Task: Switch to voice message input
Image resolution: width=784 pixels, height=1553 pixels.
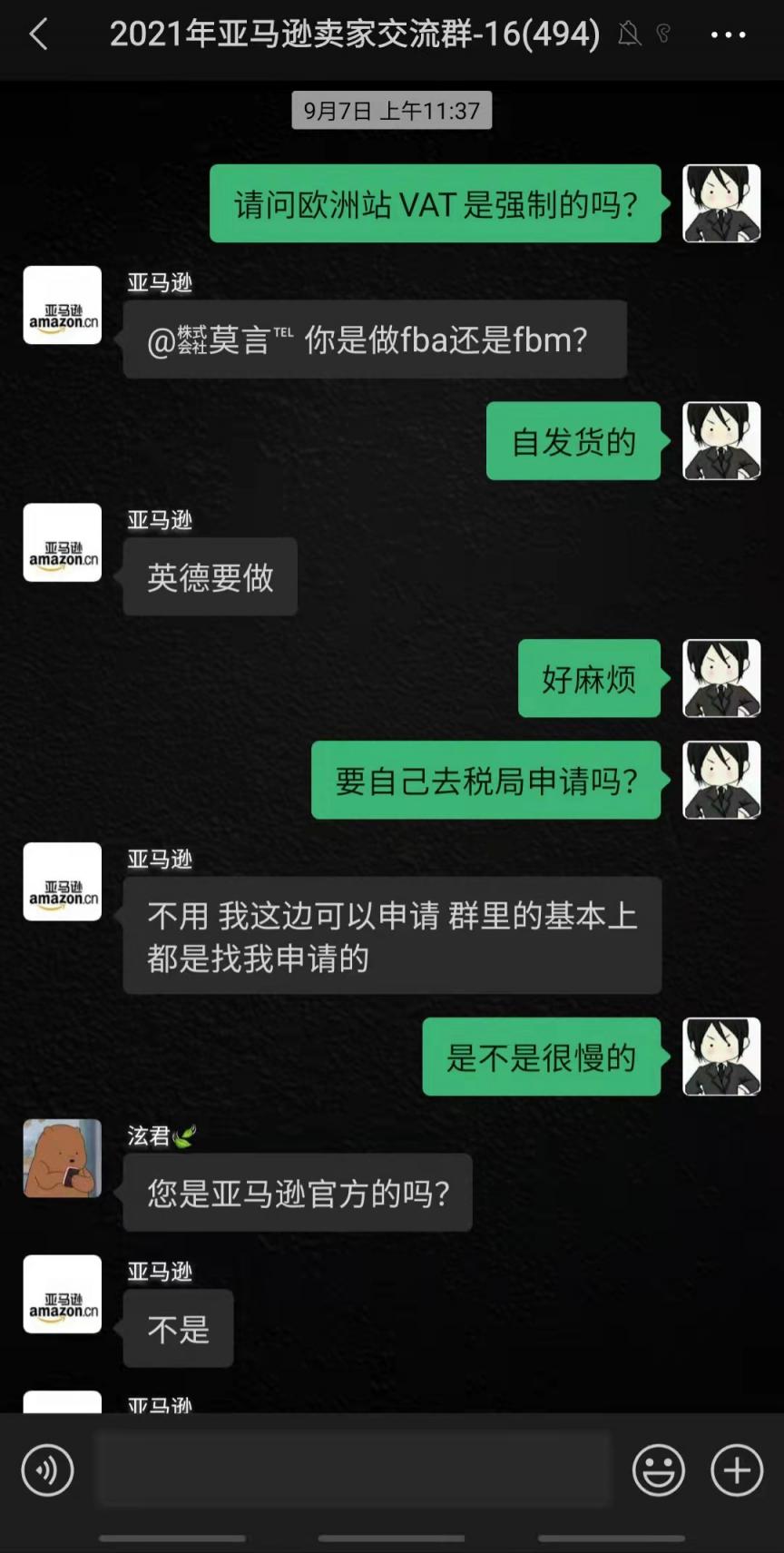Action: [47, 1469]
